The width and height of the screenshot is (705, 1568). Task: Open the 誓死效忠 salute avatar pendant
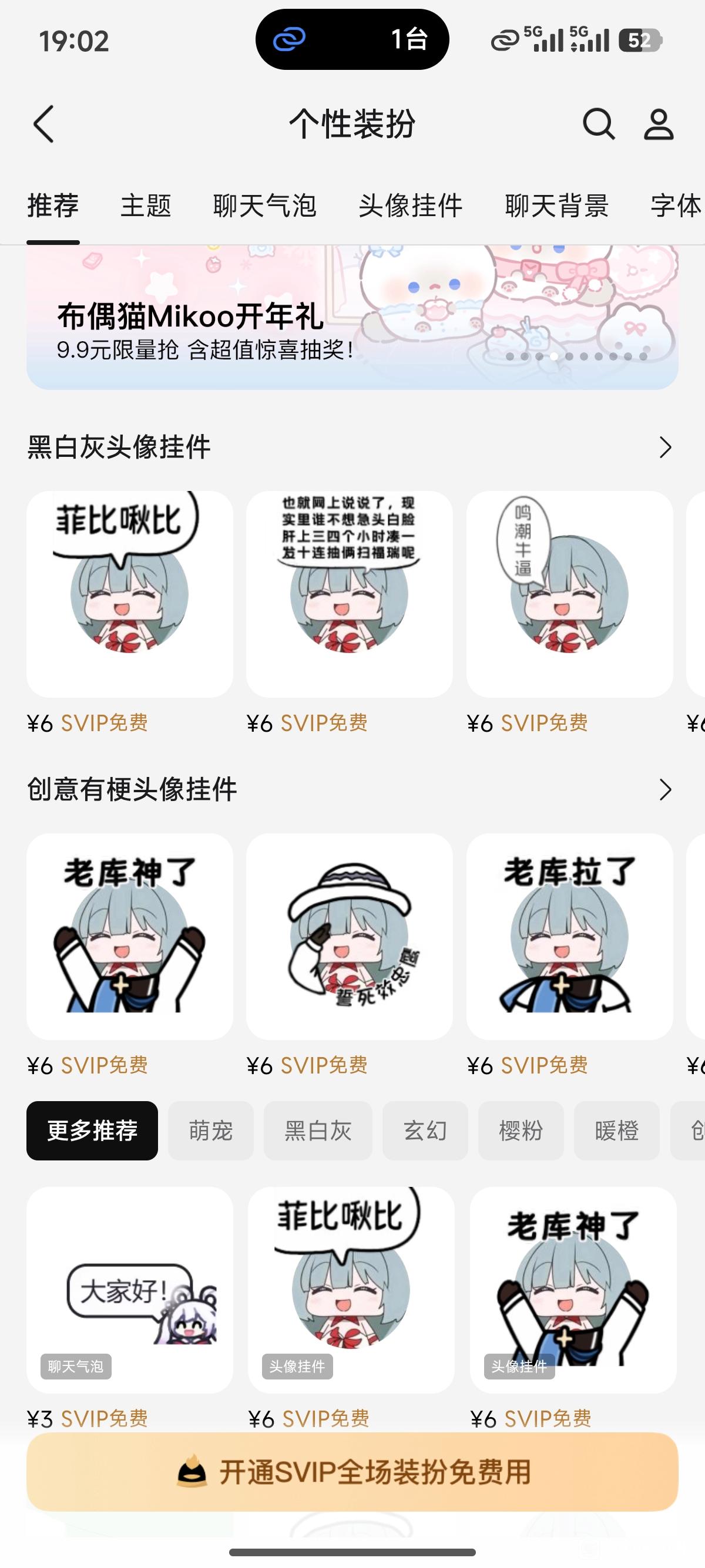click(x=349, y=936)
